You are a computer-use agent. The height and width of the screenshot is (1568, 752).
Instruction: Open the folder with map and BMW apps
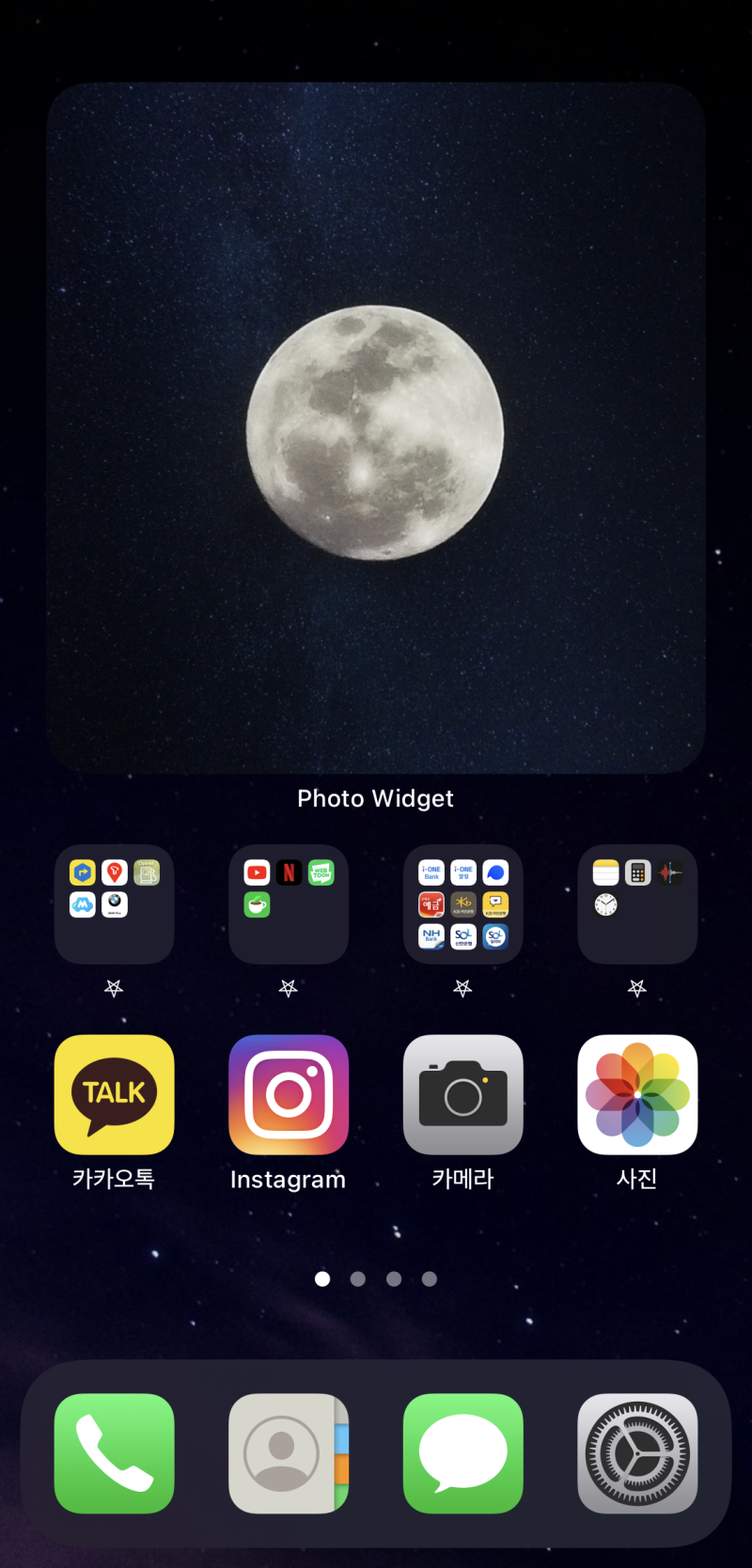pos(114,904)
